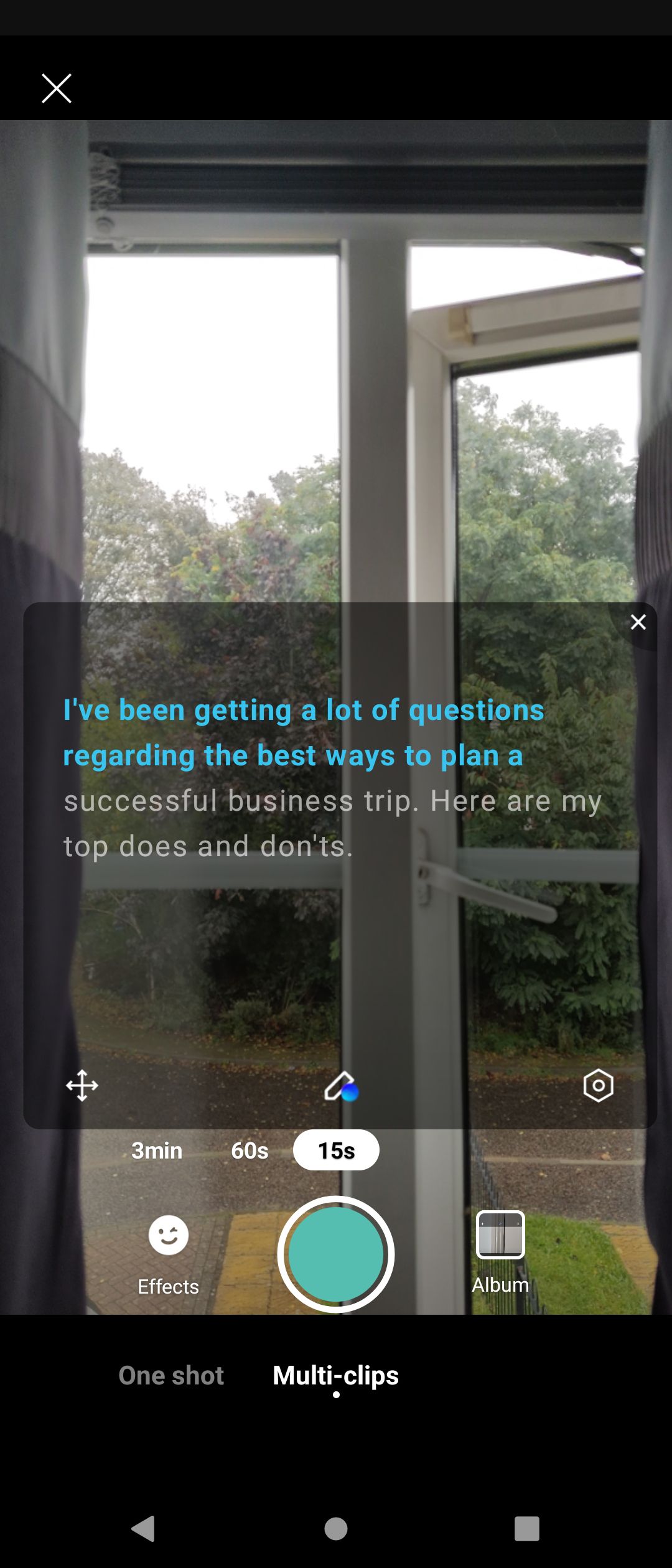Go back using the system back button

(144, 1528)
